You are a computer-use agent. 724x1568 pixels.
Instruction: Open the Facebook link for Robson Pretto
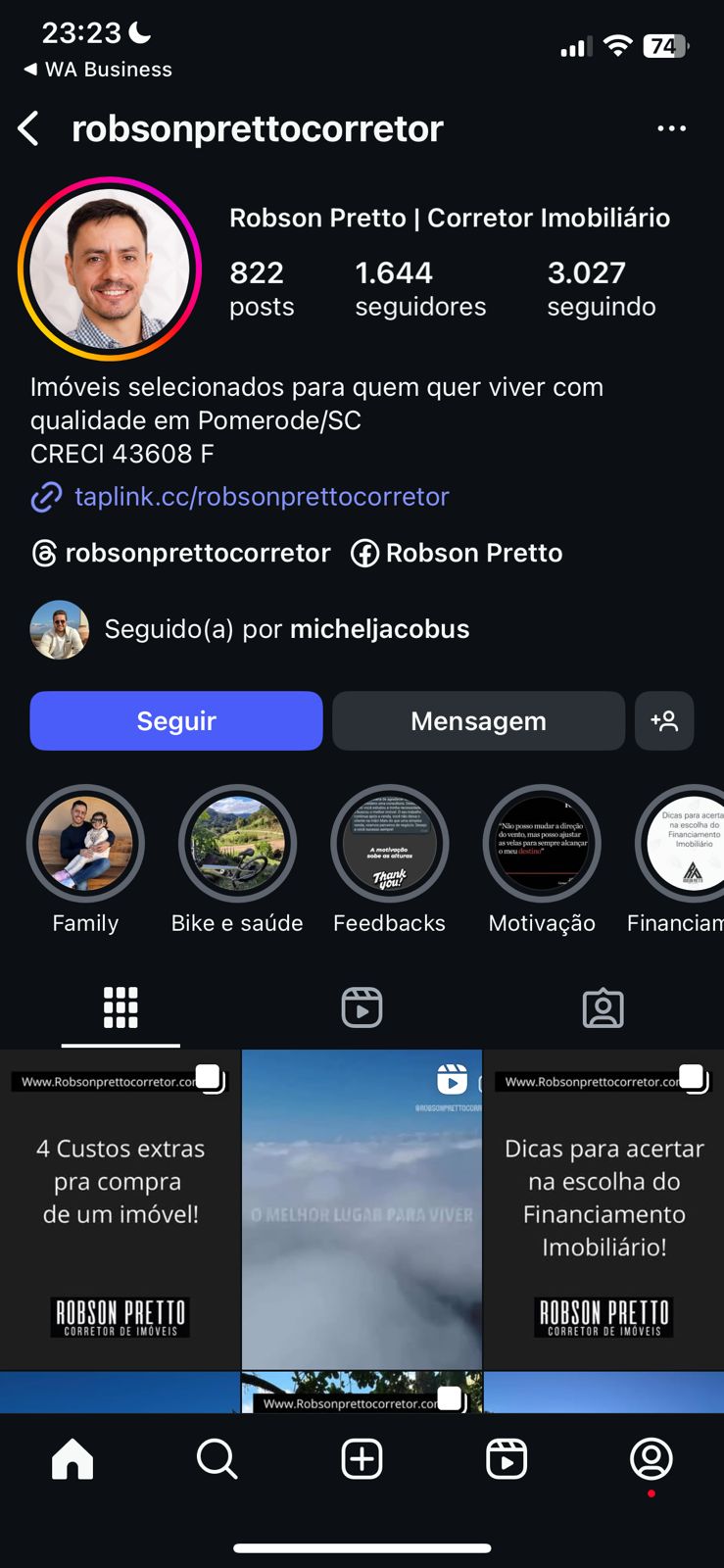pyautogui.click(x=456, y=553)
